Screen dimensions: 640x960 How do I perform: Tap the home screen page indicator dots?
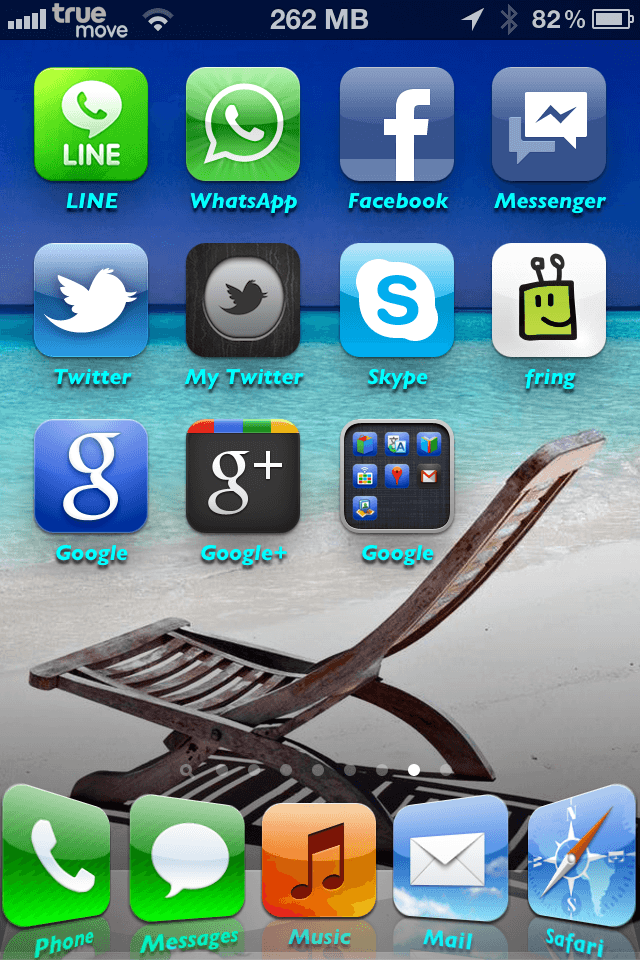click(318, 770)
